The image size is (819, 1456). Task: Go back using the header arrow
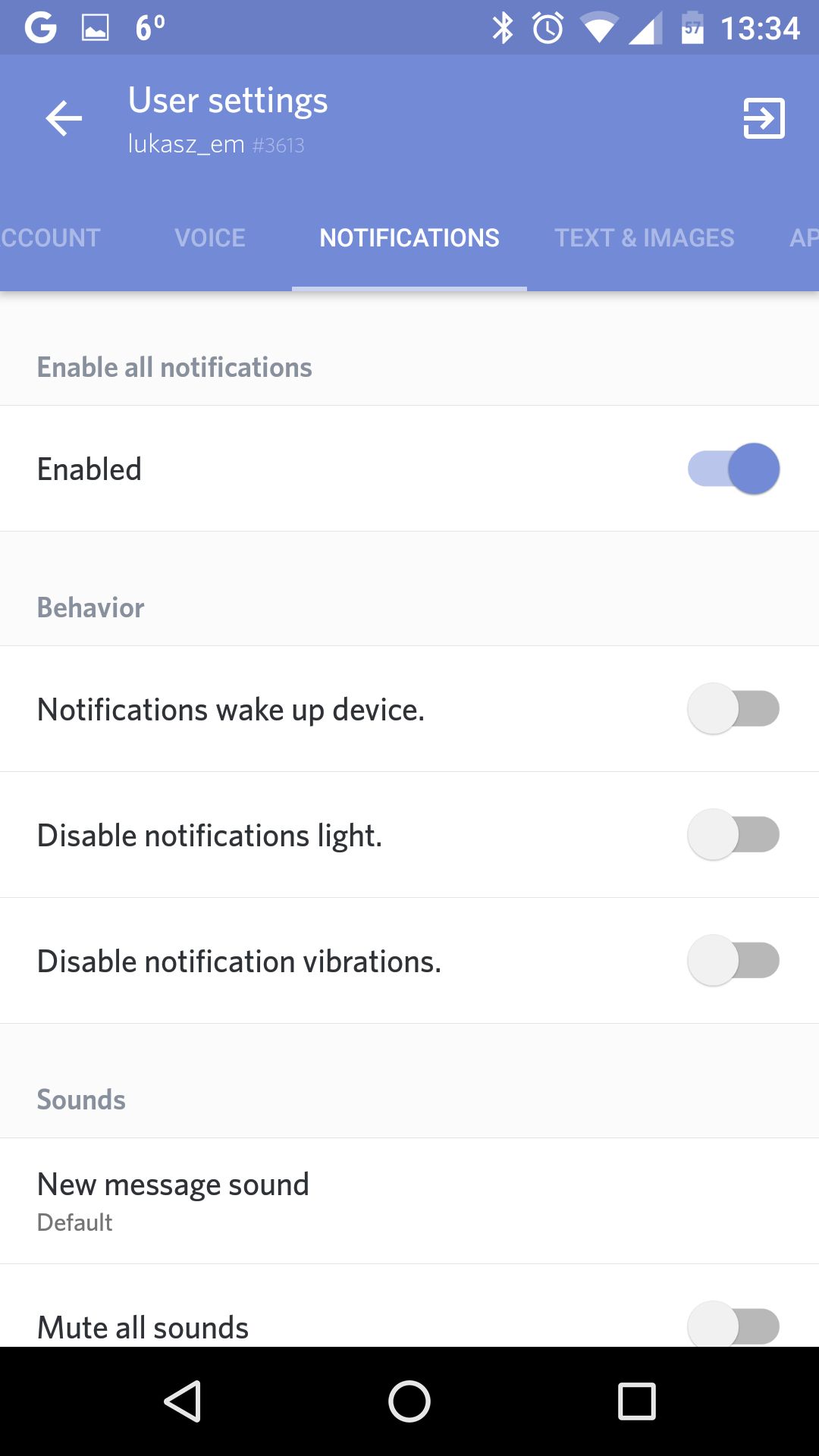[x=64, y=118]
